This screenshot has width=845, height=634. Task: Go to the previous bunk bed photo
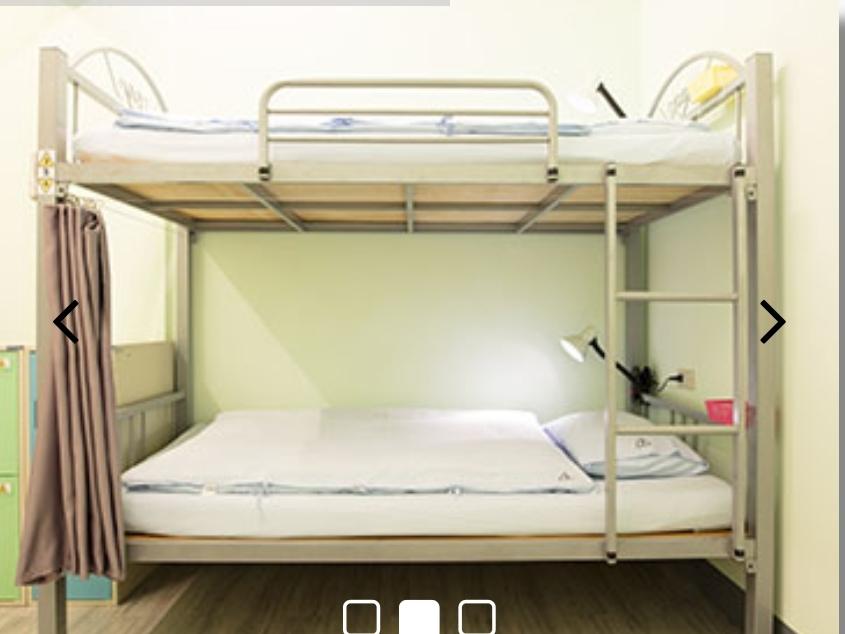[66, 322]
